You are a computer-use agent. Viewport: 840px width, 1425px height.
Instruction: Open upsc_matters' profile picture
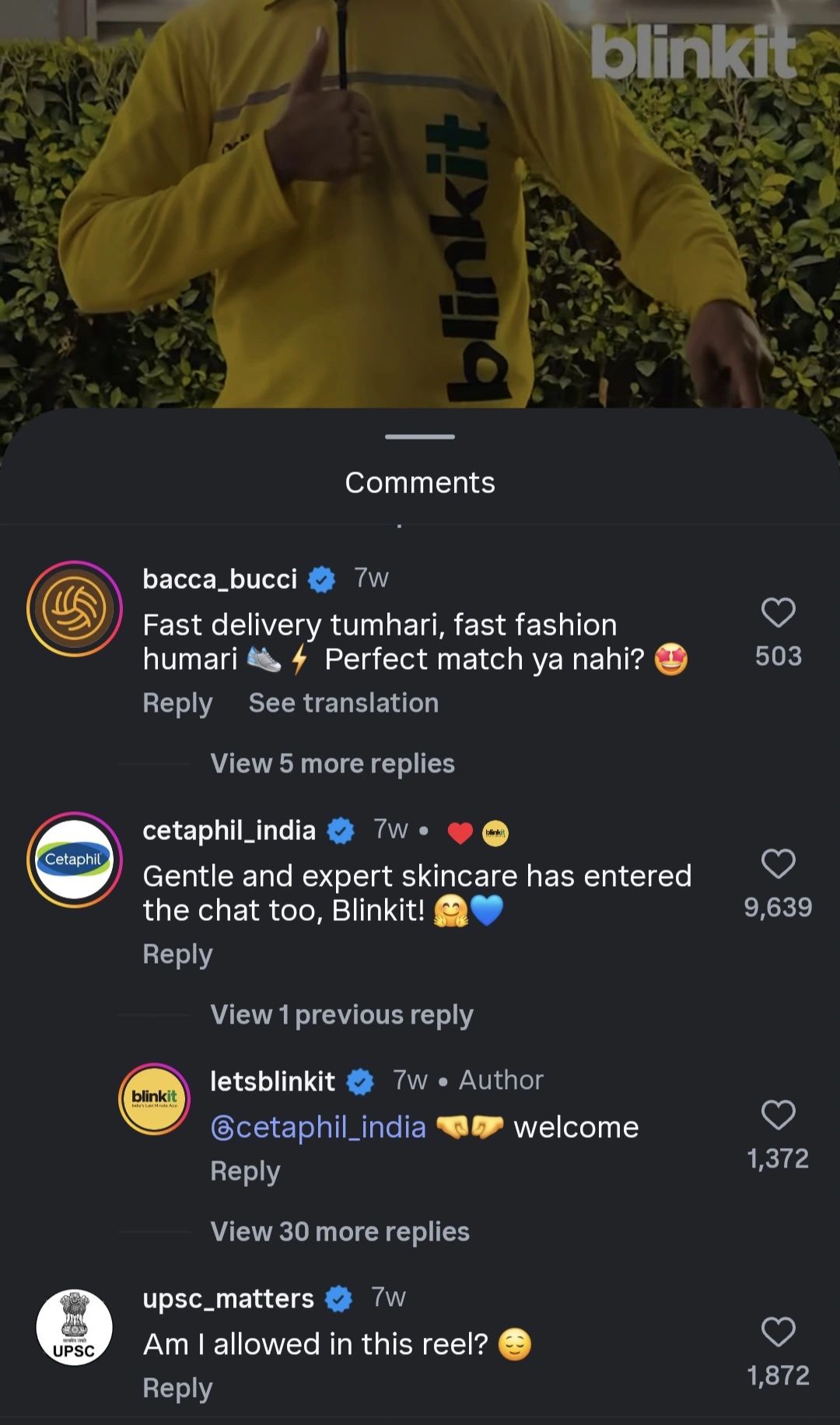coord(75,1328)
